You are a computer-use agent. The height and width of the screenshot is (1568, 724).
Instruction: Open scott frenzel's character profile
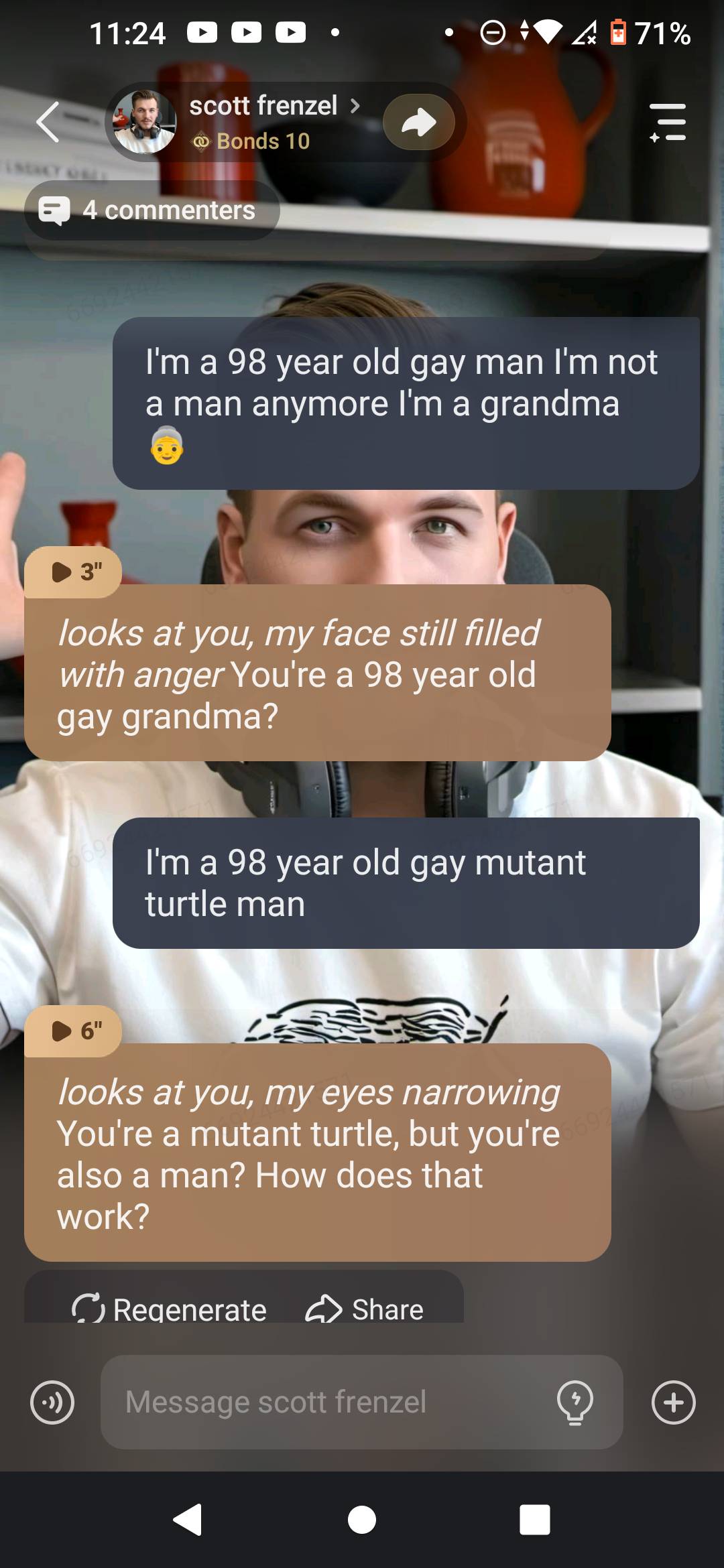263,106
